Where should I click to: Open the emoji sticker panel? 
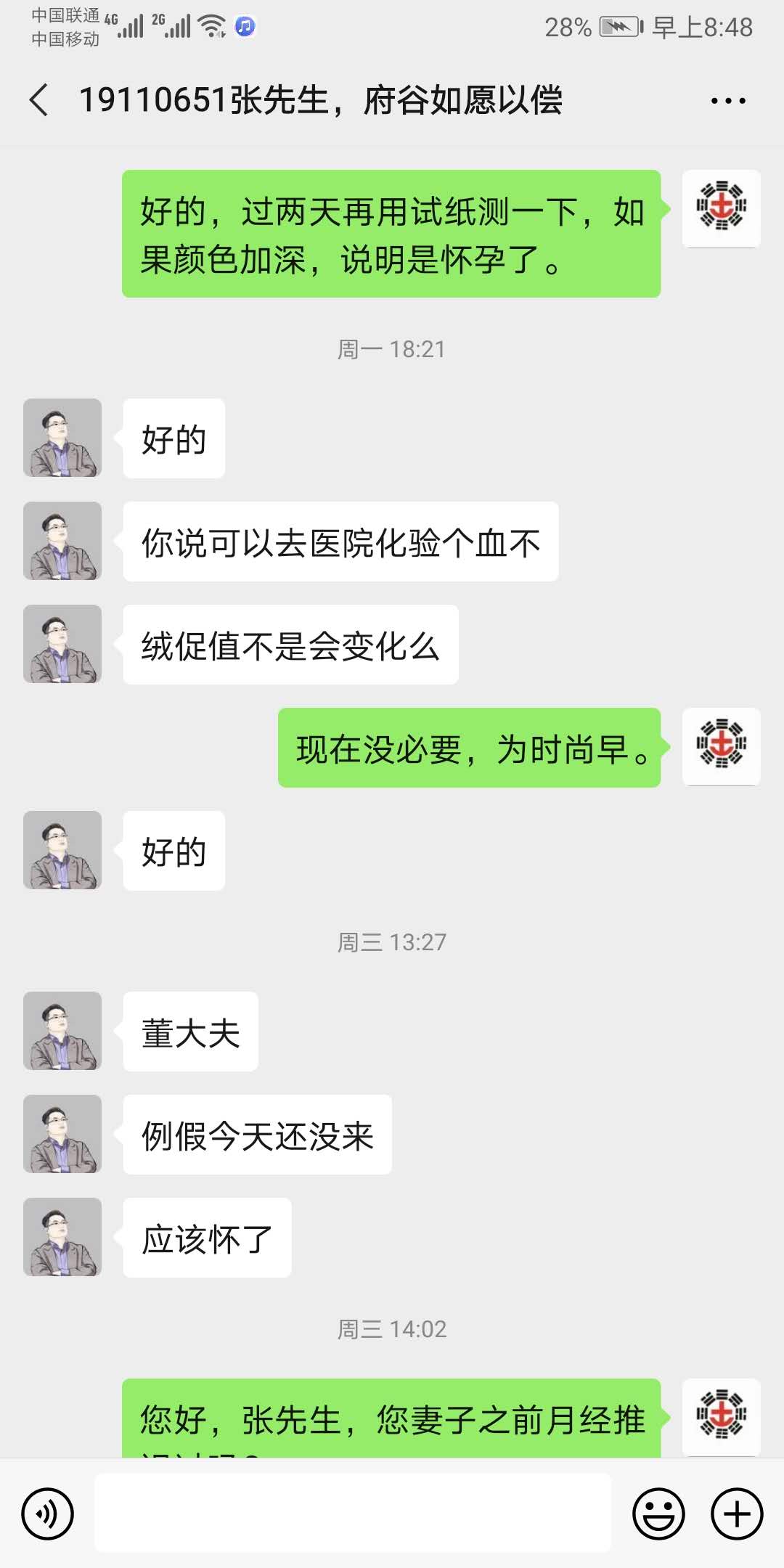pos(658,1514)
